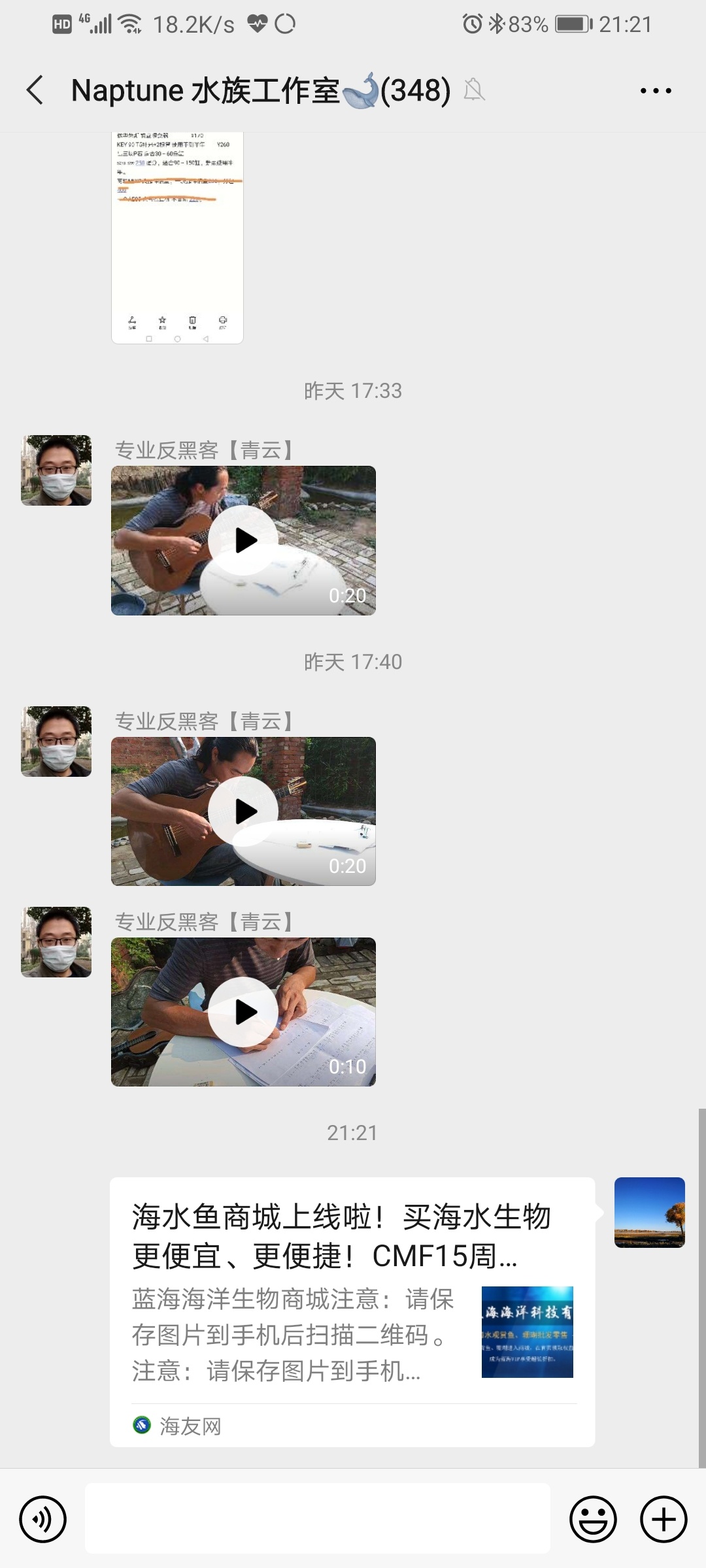Open the profile of the 17:33 video sender

tap(56, 470)
